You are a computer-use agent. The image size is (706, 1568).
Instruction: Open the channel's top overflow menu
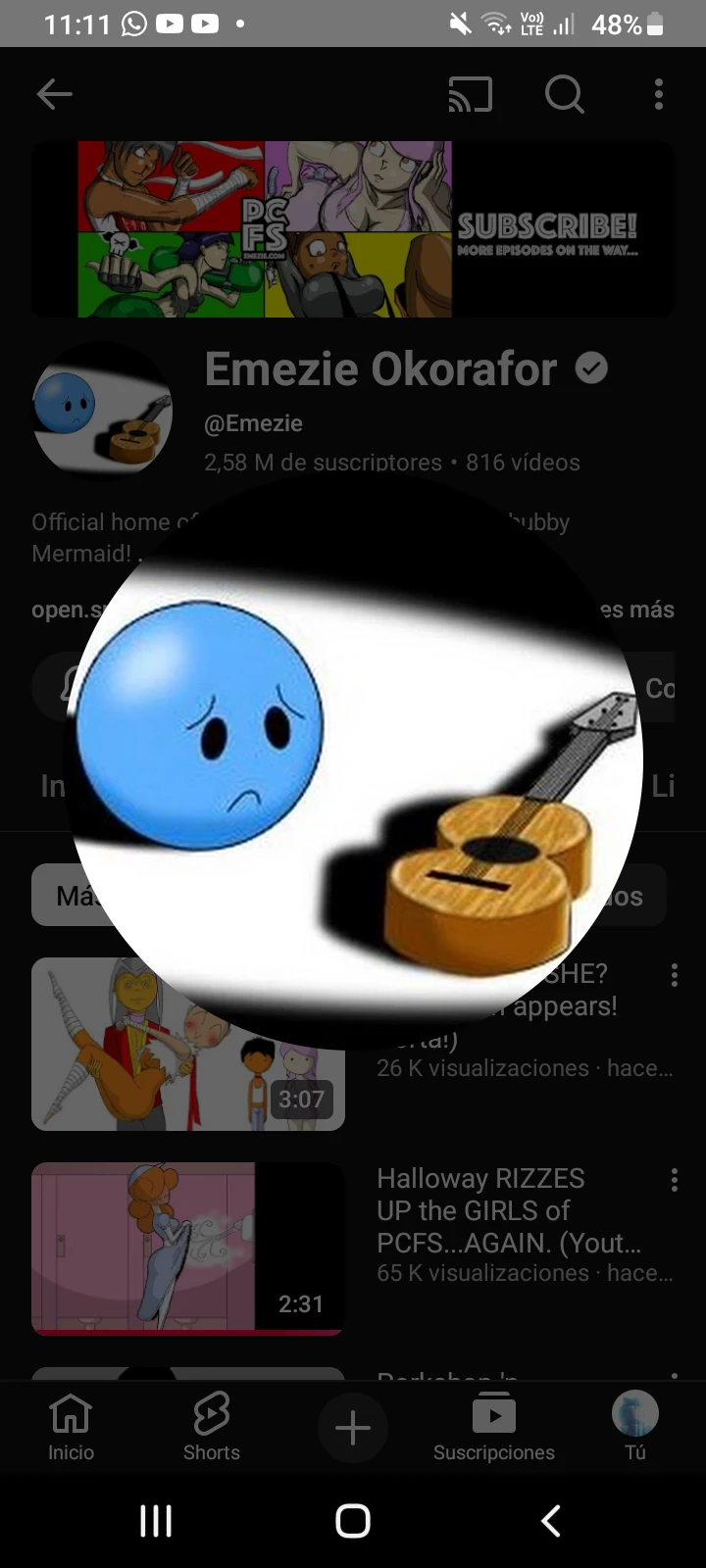(x=659, y=94)
